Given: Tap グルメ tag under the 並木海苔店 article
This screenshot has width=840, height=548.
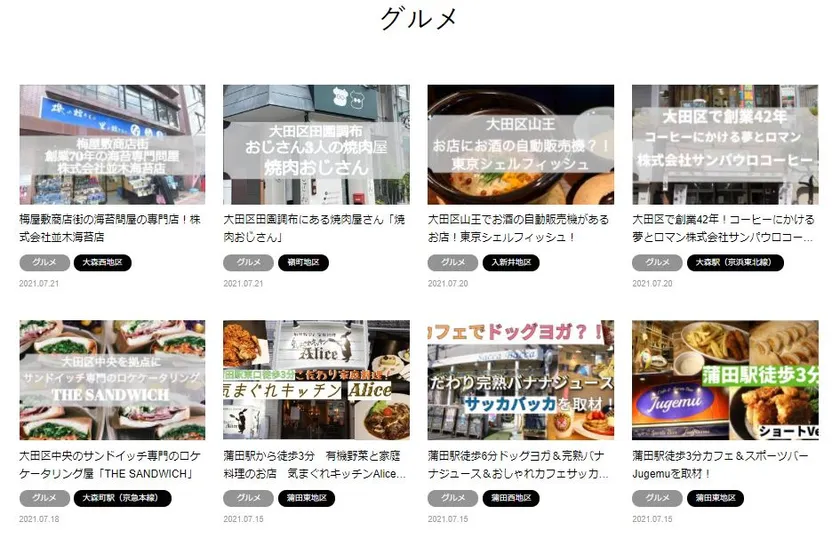Looking at the screenshot, I should [44, 263].
